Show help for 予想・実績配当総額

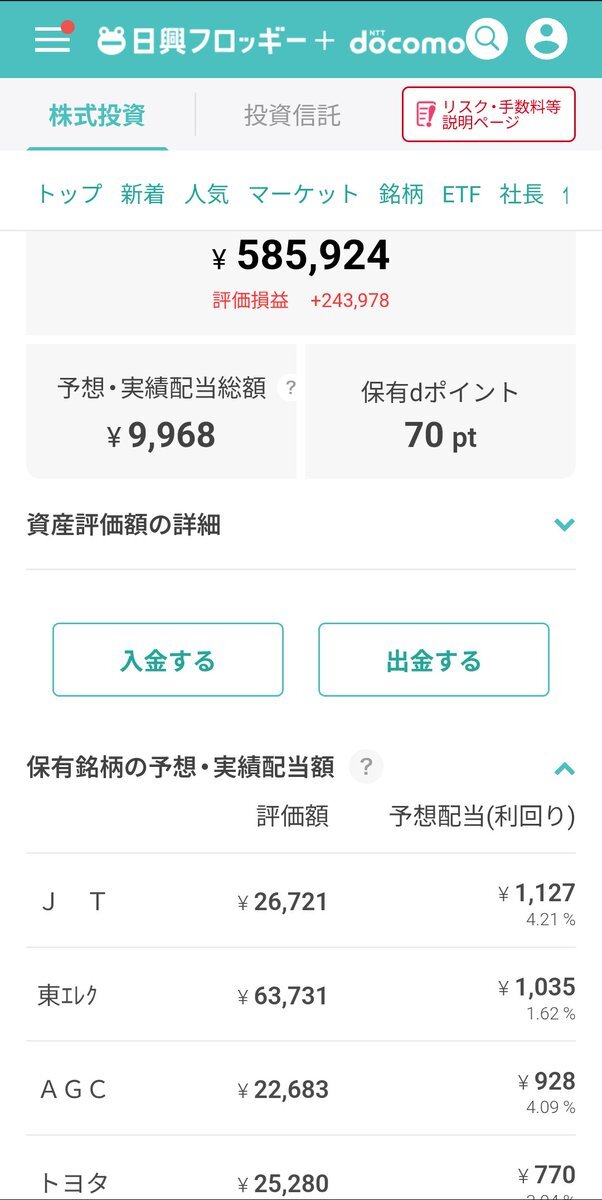tap(289, 388)
